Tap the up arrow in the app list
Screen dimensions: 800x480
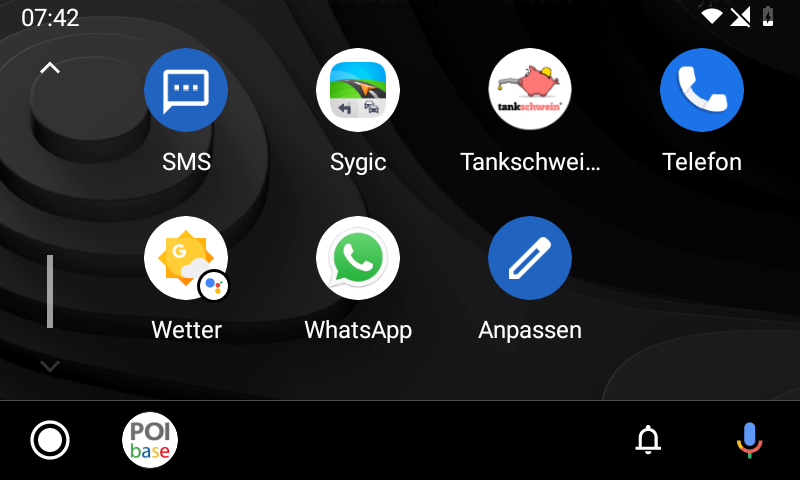pyautogui.click(x=50, y=69)
